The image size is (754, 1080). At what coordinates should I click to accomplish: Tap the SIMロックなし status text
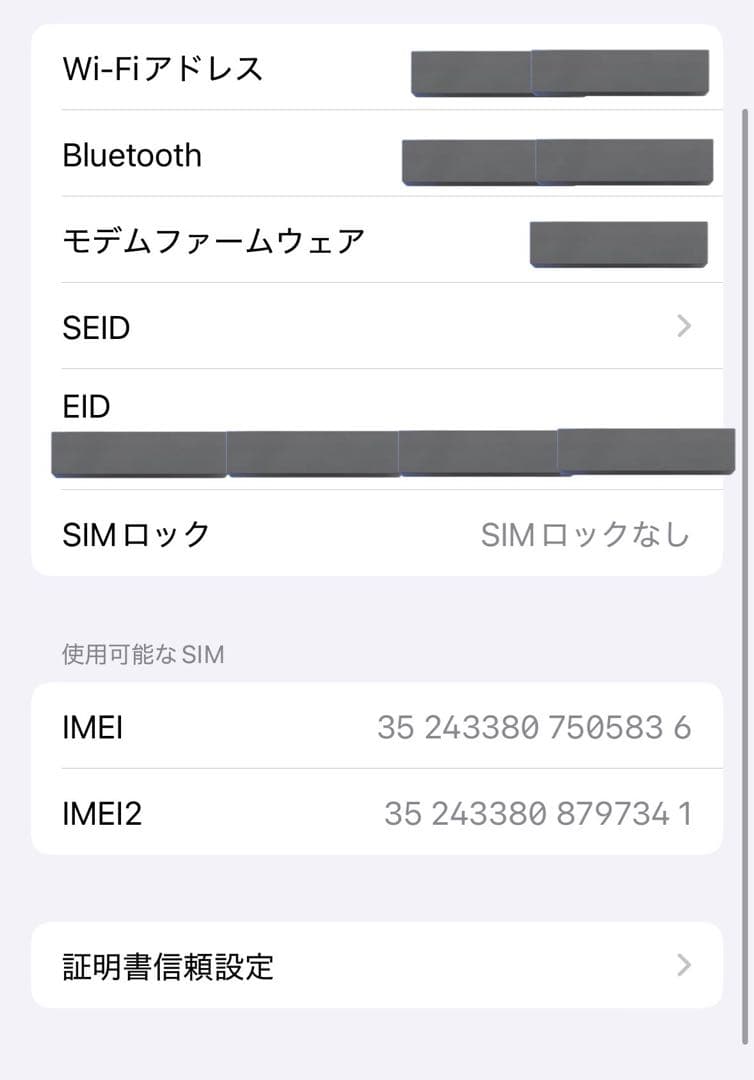[585, 534]
